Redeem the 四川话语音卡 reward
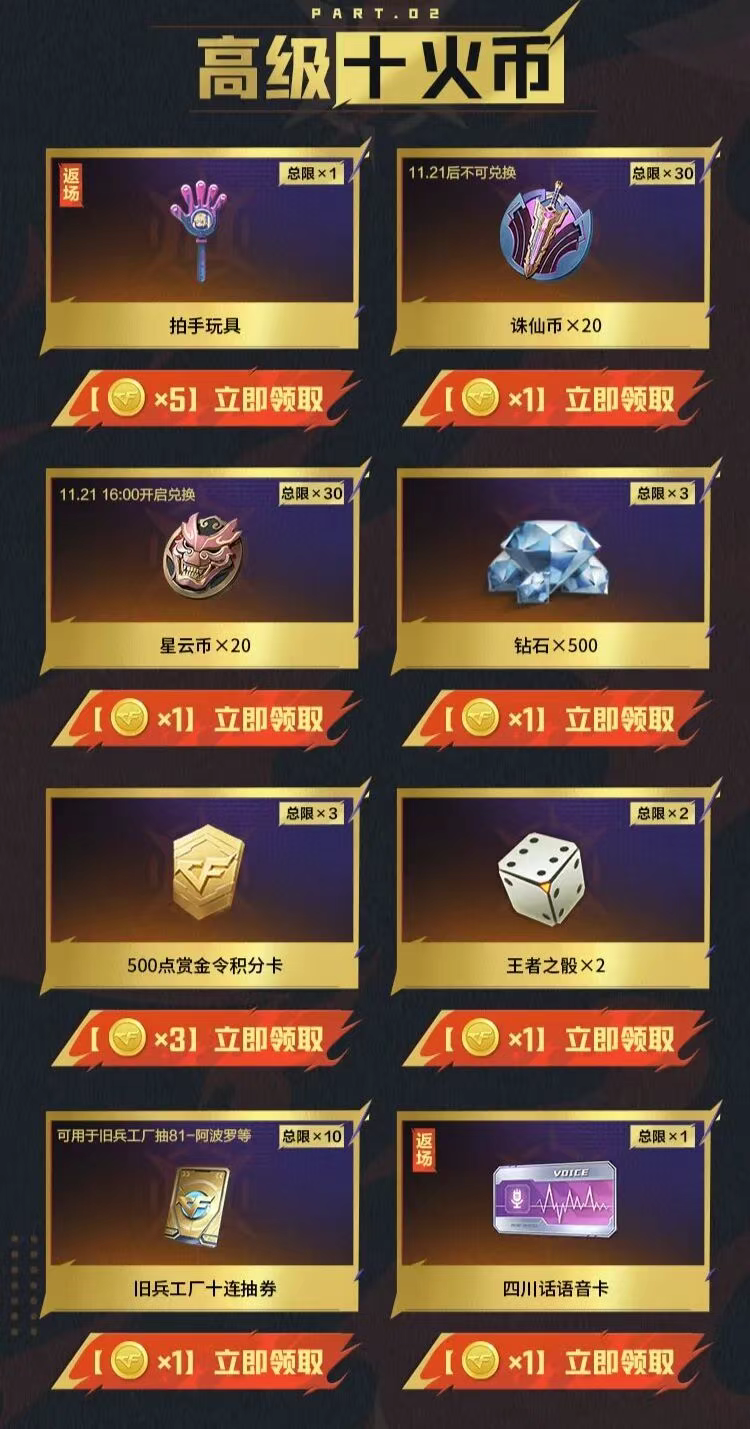 point(556,1361)
